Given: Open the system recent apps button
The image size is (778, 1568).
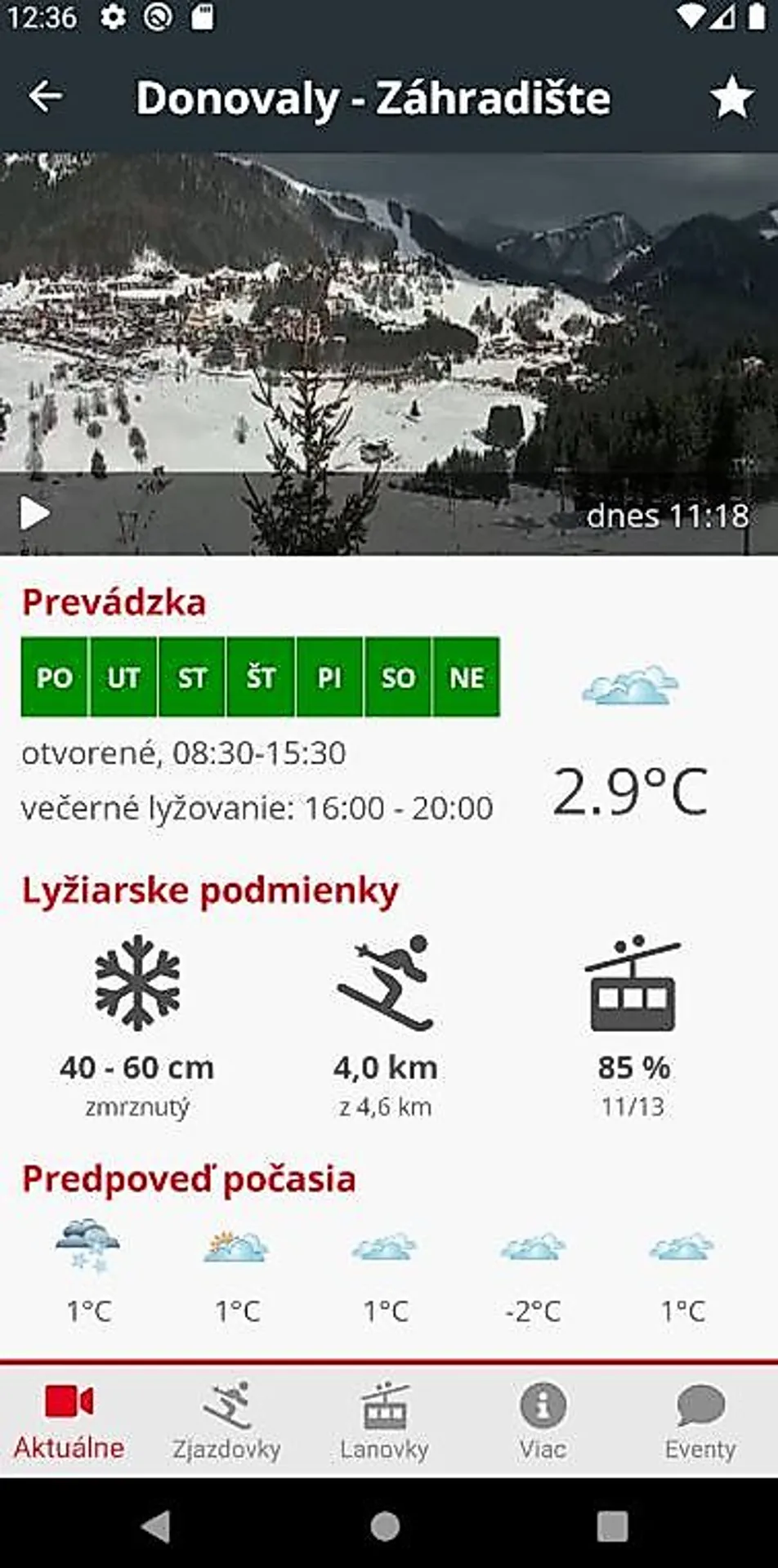Looking at the screenshot, I should pyautogui.click(x=612, y=1525).
